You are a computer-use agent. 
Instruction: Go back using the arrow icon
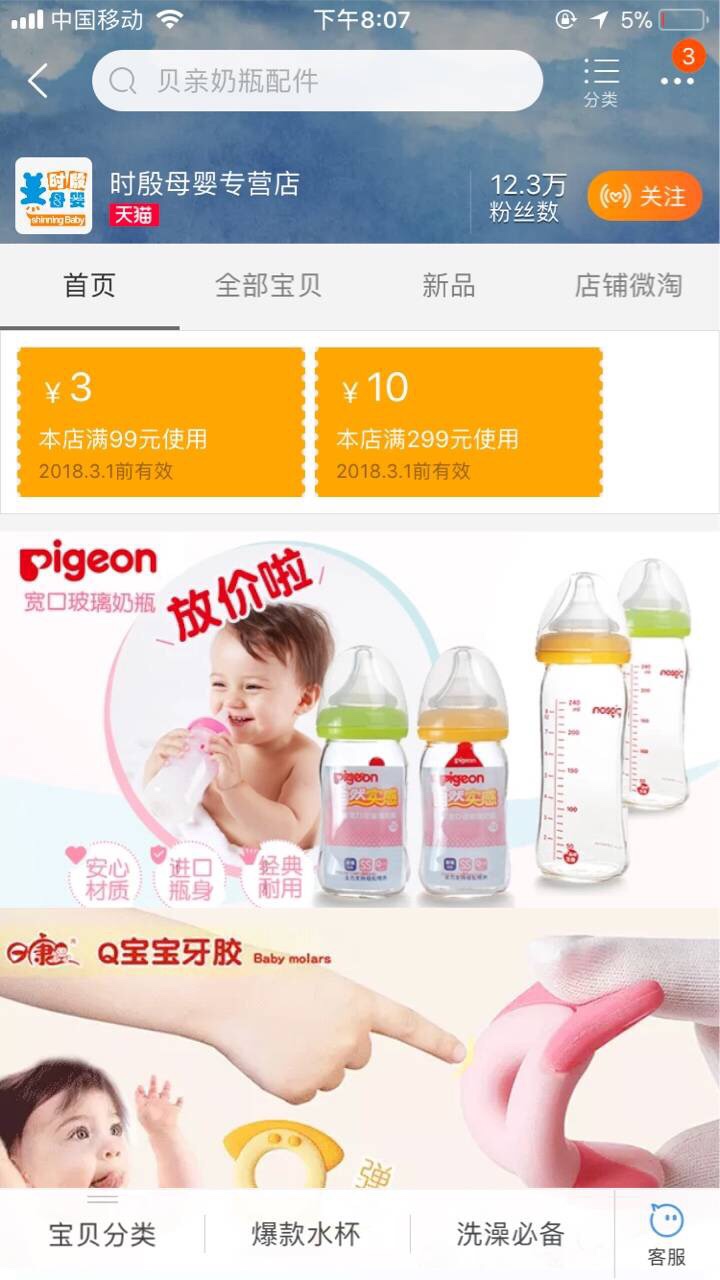tap(38, 81)
